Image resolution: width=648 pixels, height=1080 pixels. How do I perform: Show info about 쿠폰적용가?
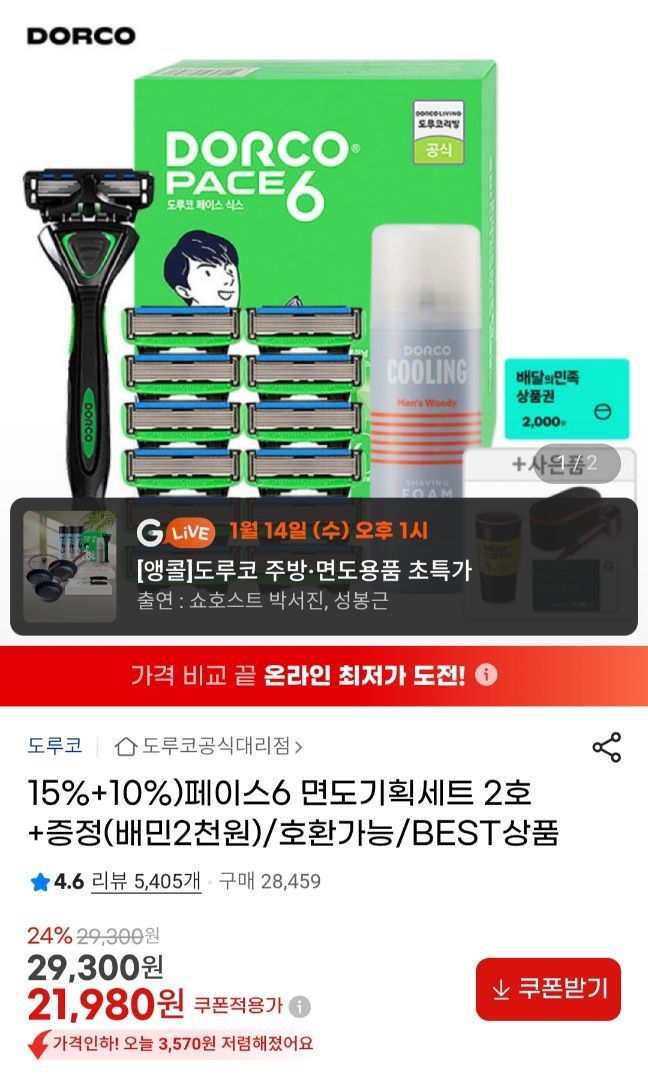pos(300,1006)
